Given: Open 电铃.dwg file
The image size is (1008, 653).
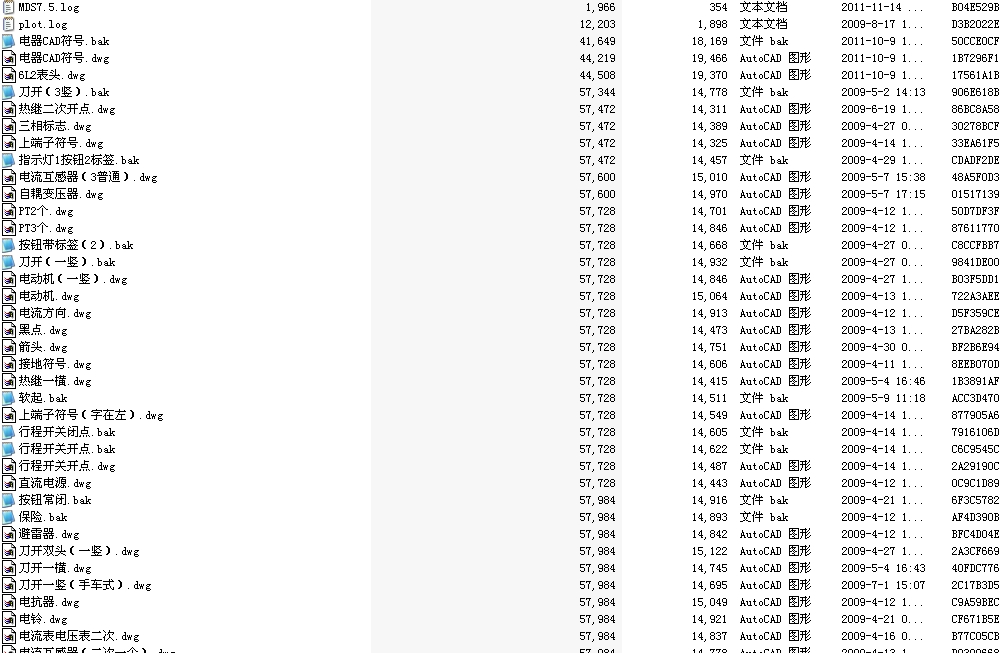Looking at the screenshot, I should pyautogui.click(x=43, y=619).
